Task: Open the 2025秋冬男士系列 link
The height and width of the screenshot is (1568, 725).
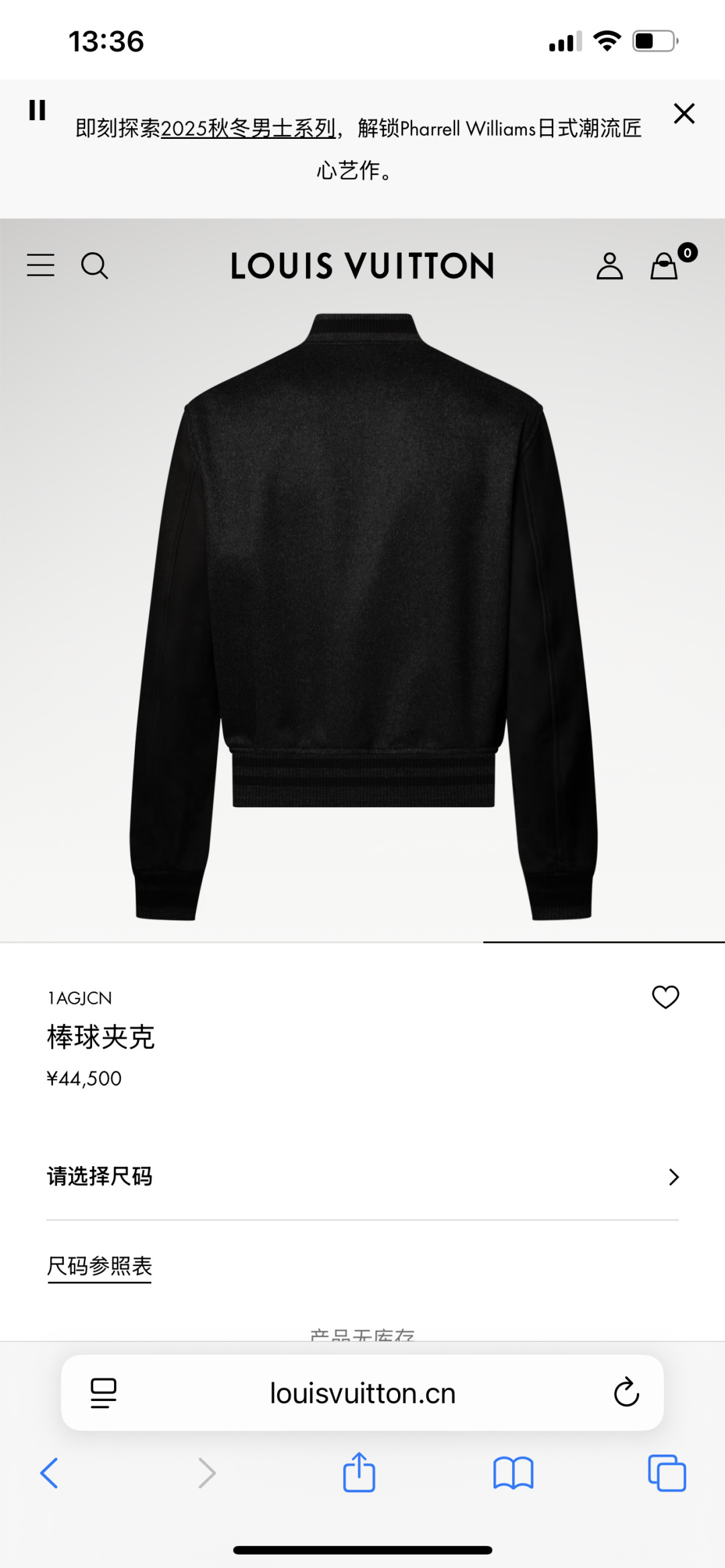Action: pos(248,128)
